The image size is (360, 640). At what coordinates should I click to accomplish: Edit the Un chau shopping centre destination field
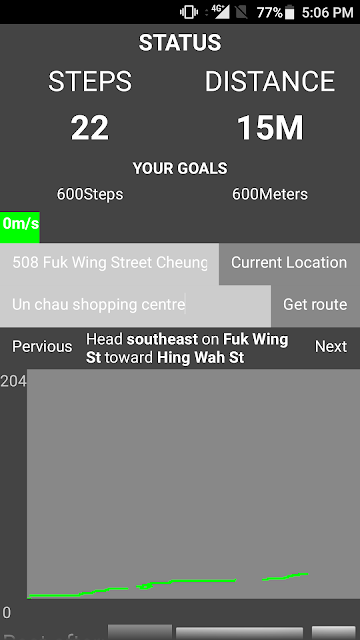tap(136, 305)
